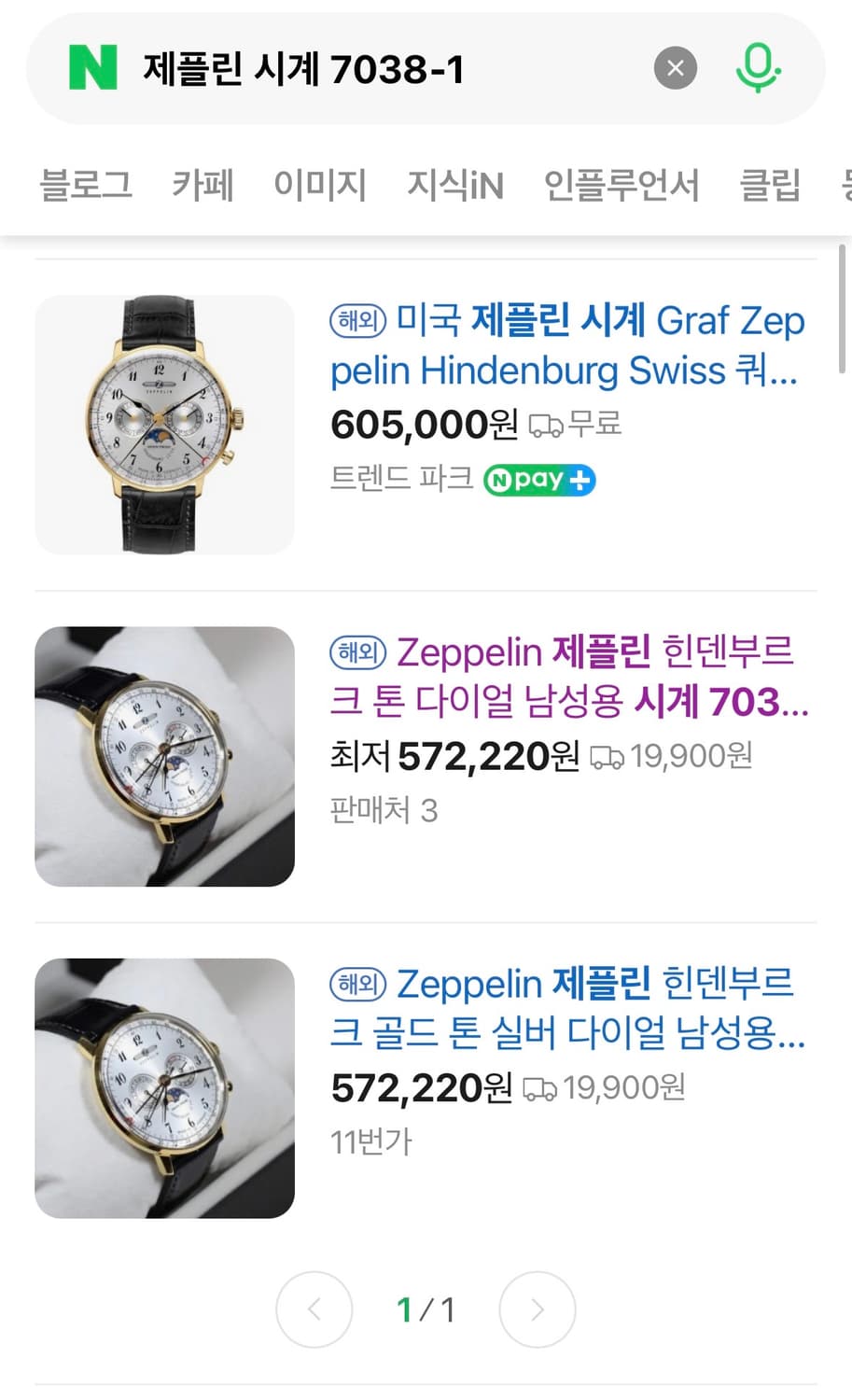
Task: Click the next page arrow
Action: [537, 1309]
